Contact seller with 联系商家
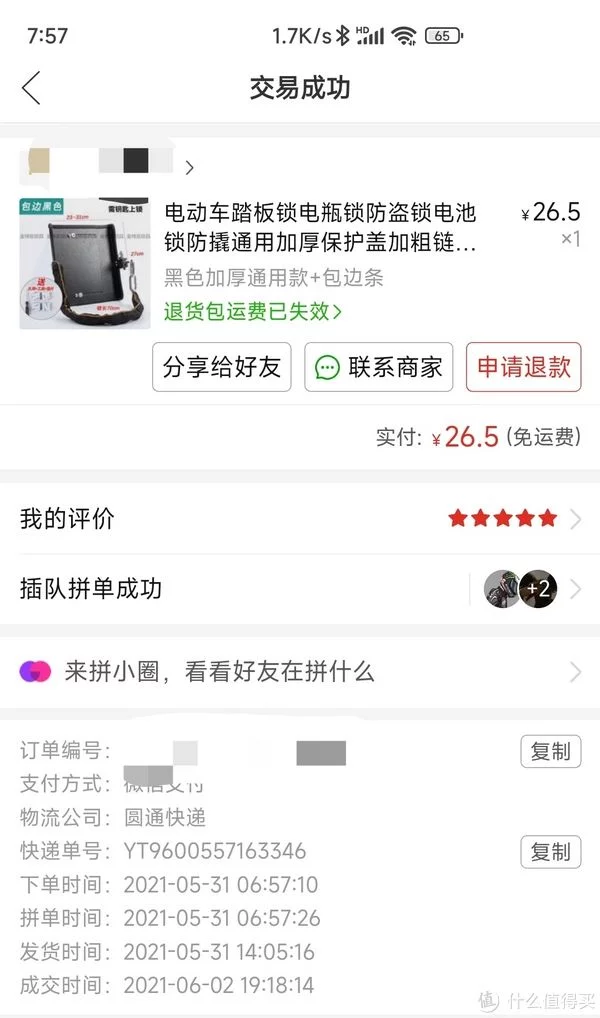 (379, 367)
